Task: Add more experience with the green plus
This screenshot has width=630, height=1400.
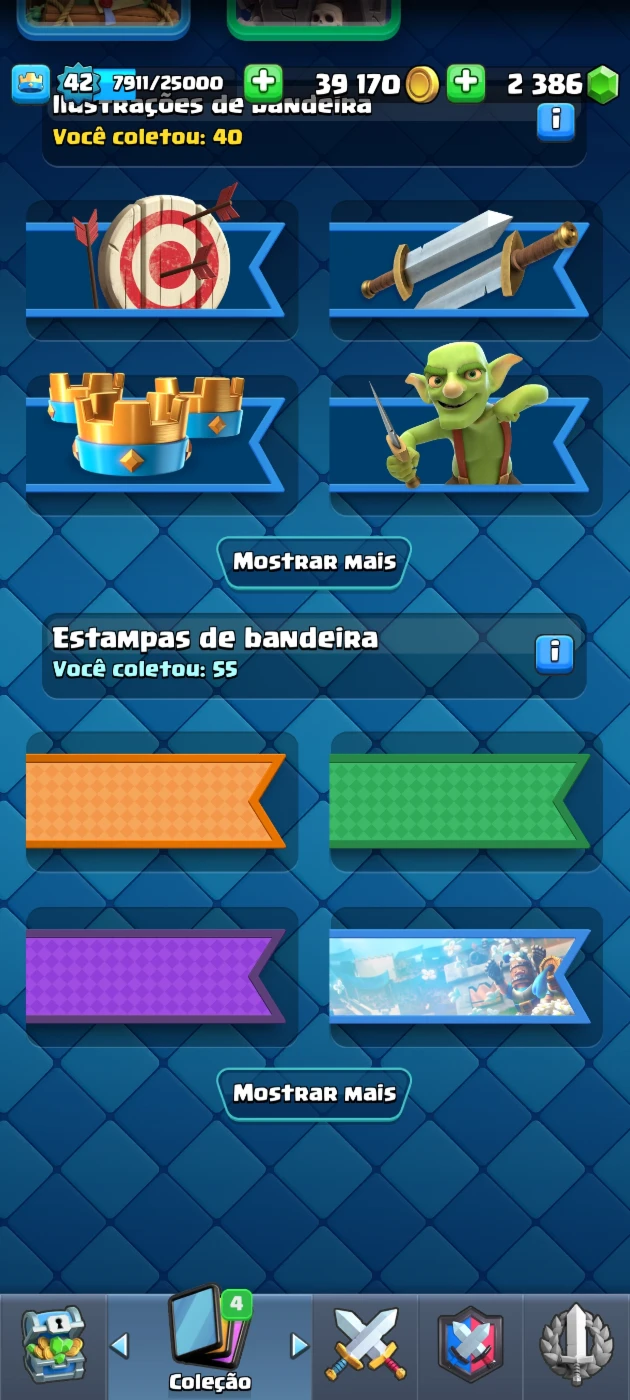Action: click(263, 84)
